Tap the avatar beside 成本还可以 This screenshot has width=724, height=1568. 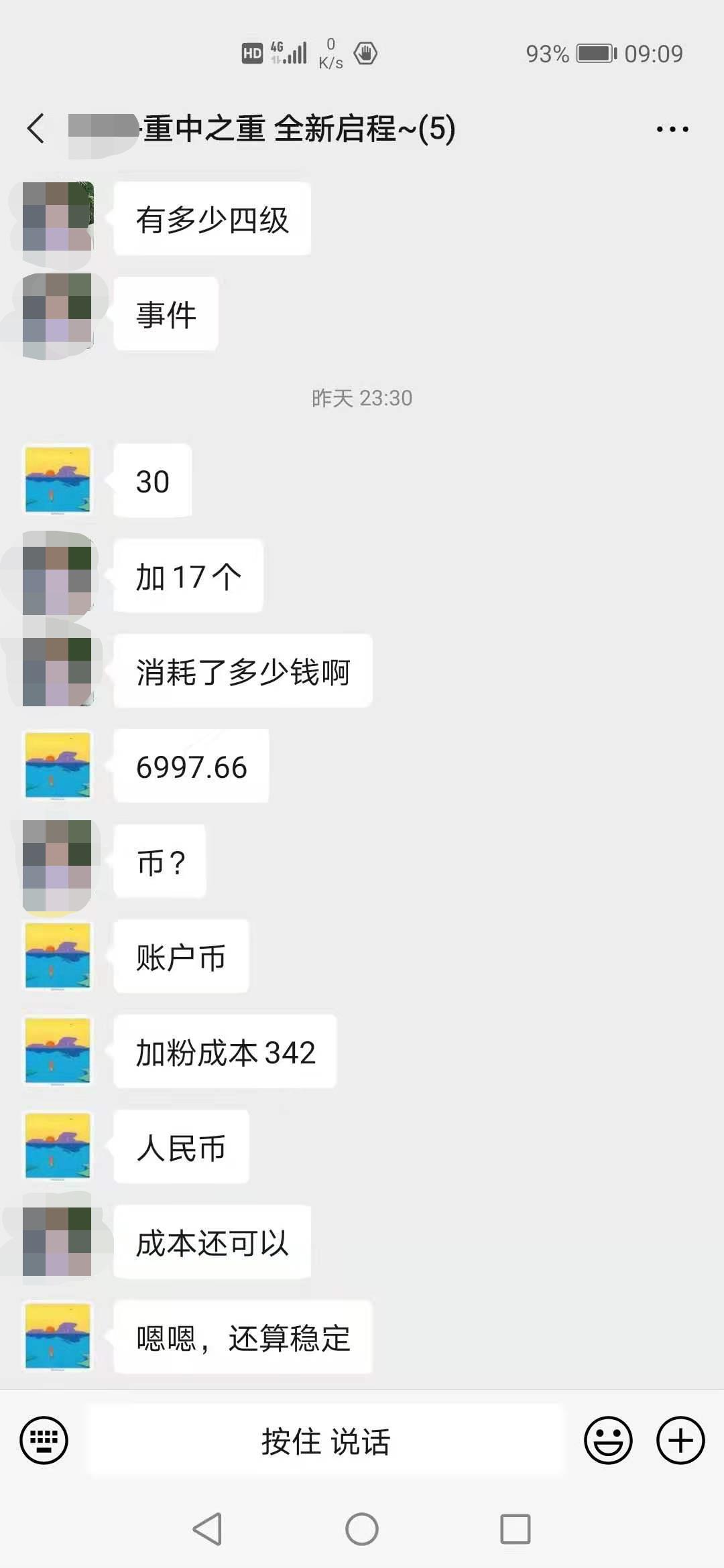(58, 1241)
